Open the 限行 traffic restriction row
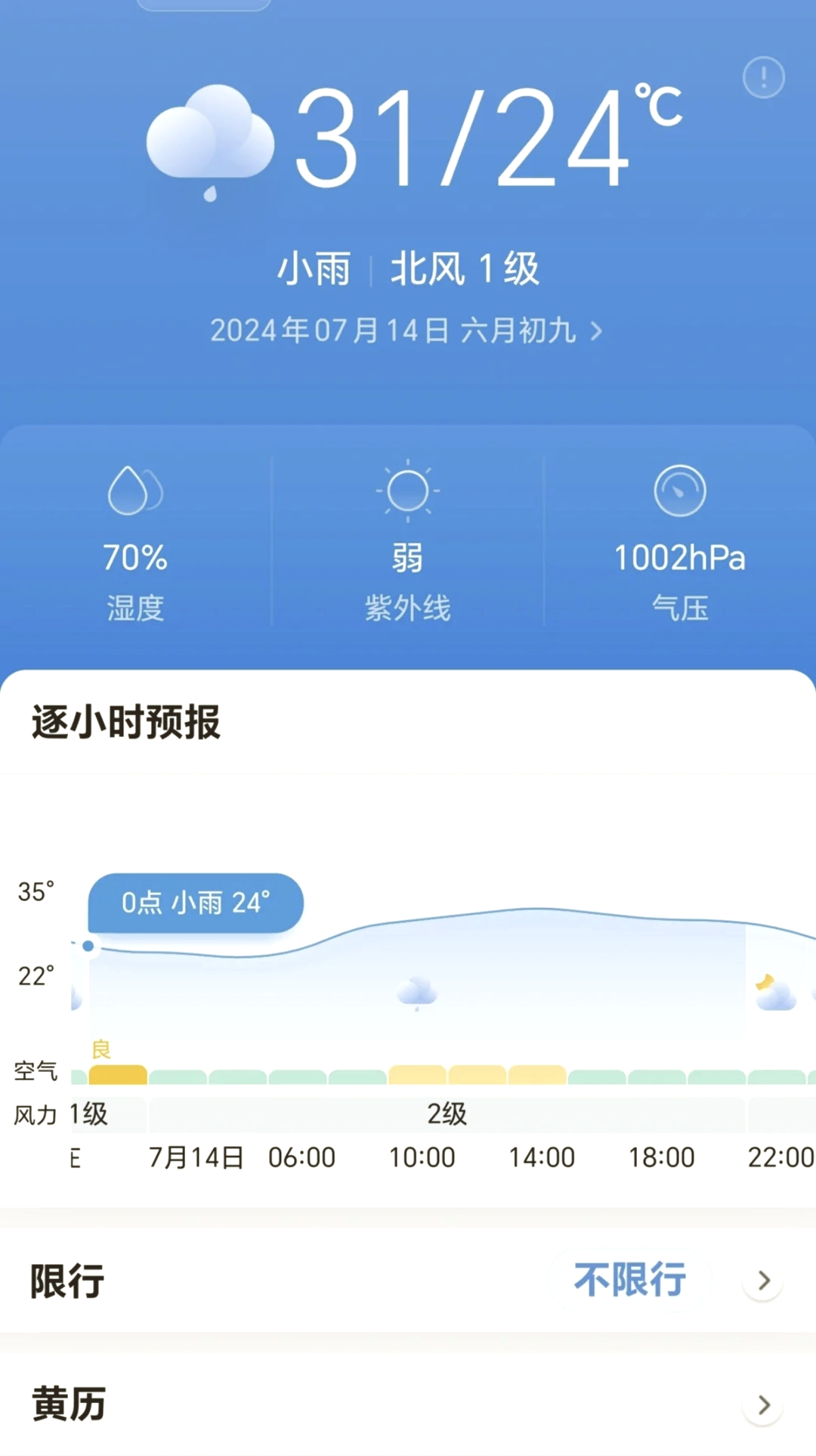Screen dimensions: 816x1456 [408, 1281]
